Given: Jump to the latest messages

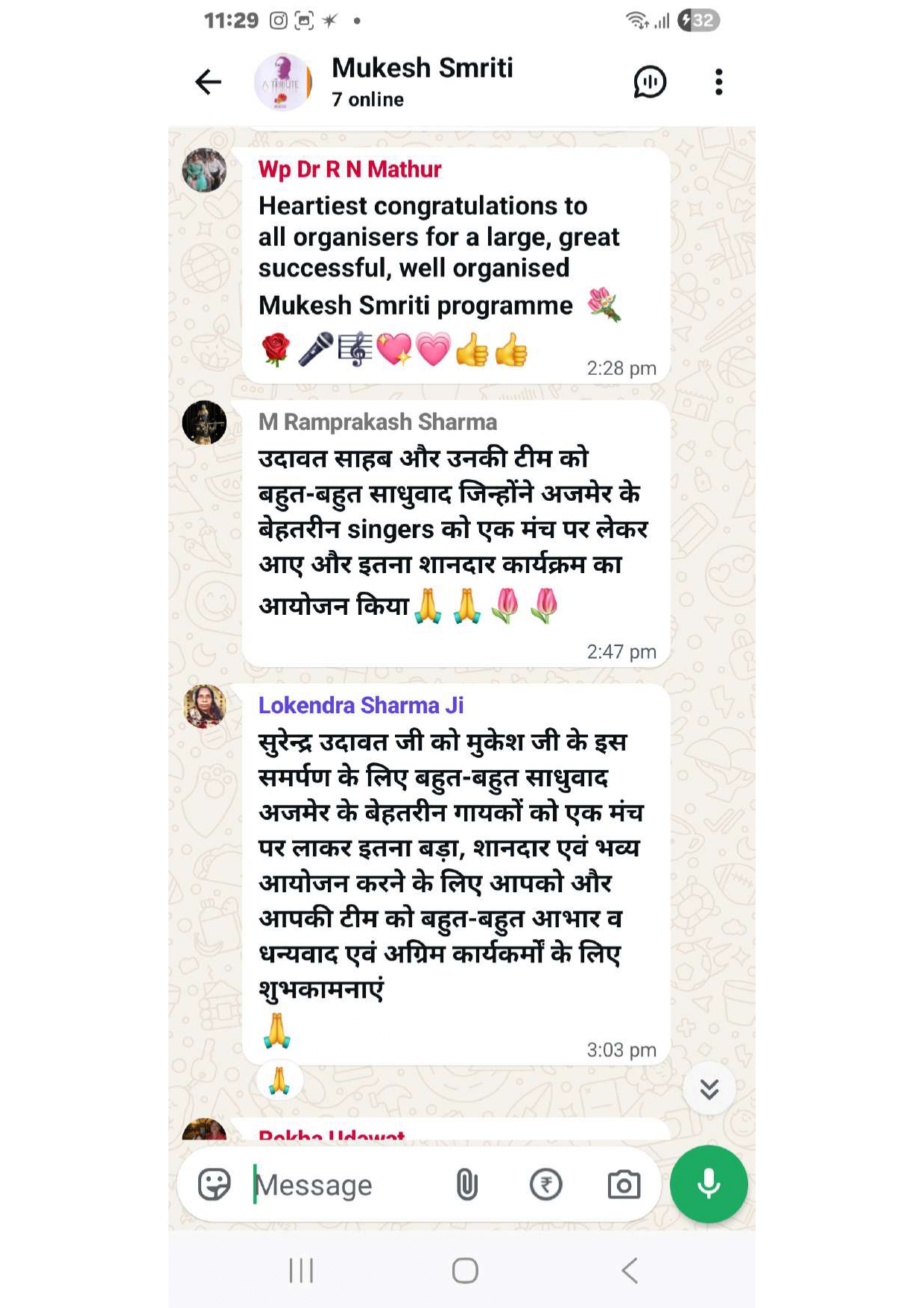Looking at the screenshot, I should (x=709, y=1089).
